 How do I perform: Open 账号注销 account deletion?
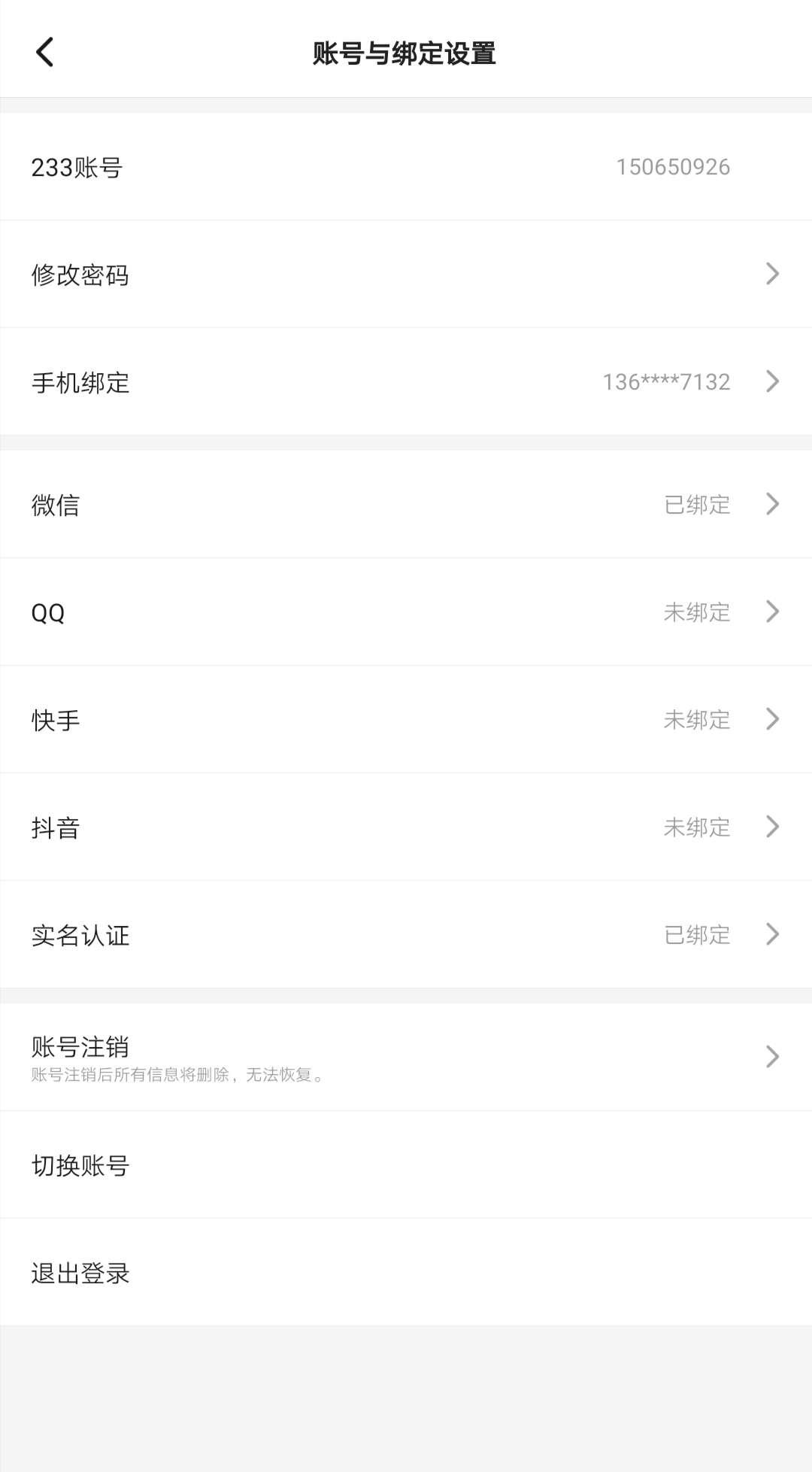pyautogui.click(x=406, y=1057)
